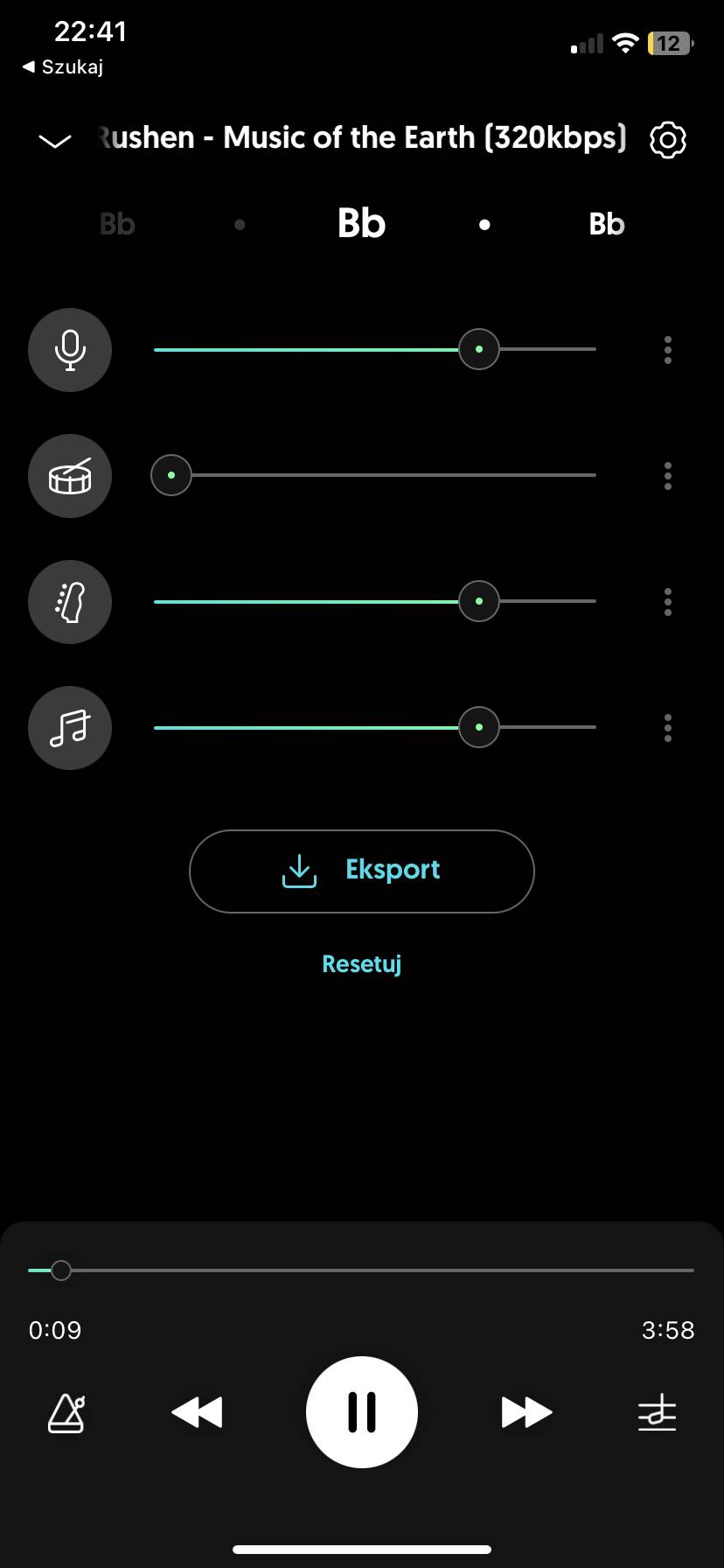Toggle the bass guitar track icon

pyautogui.click(x=70, y=602)
